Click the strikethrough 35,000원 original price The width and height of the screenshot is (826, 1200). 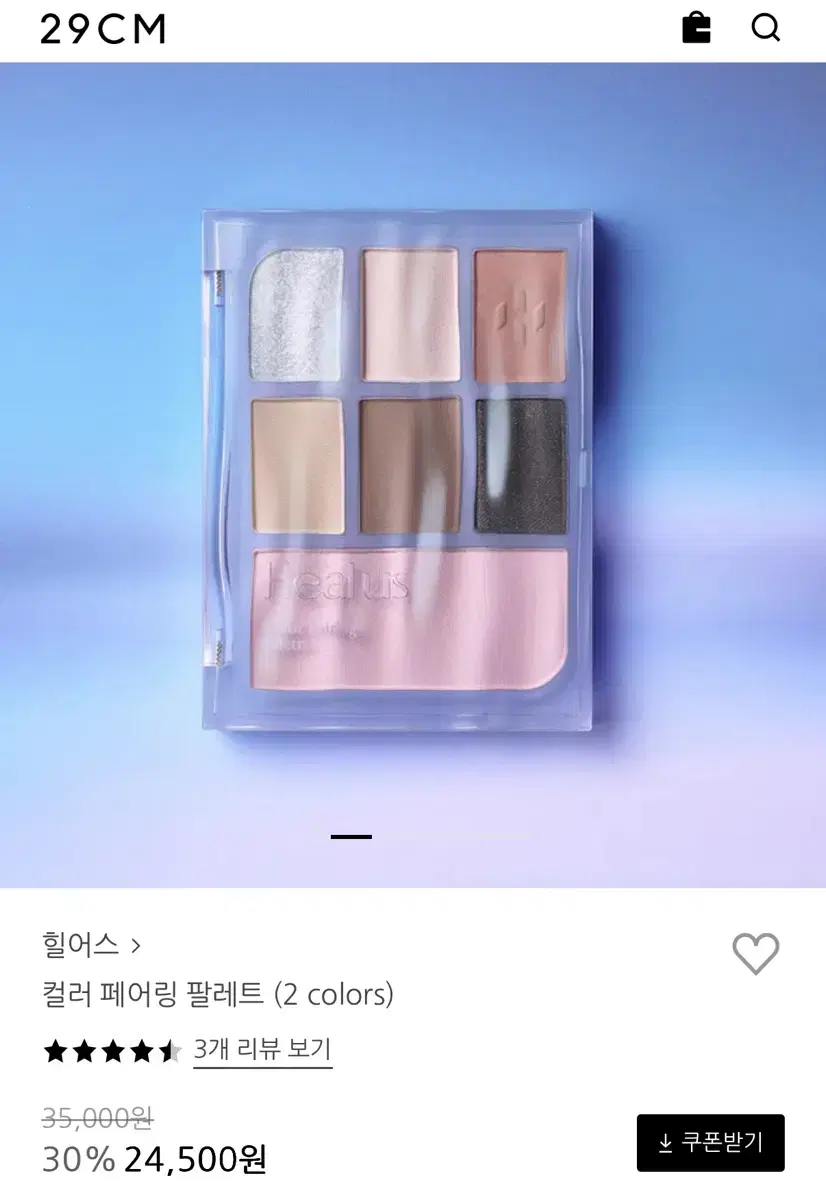[94, 1121]
